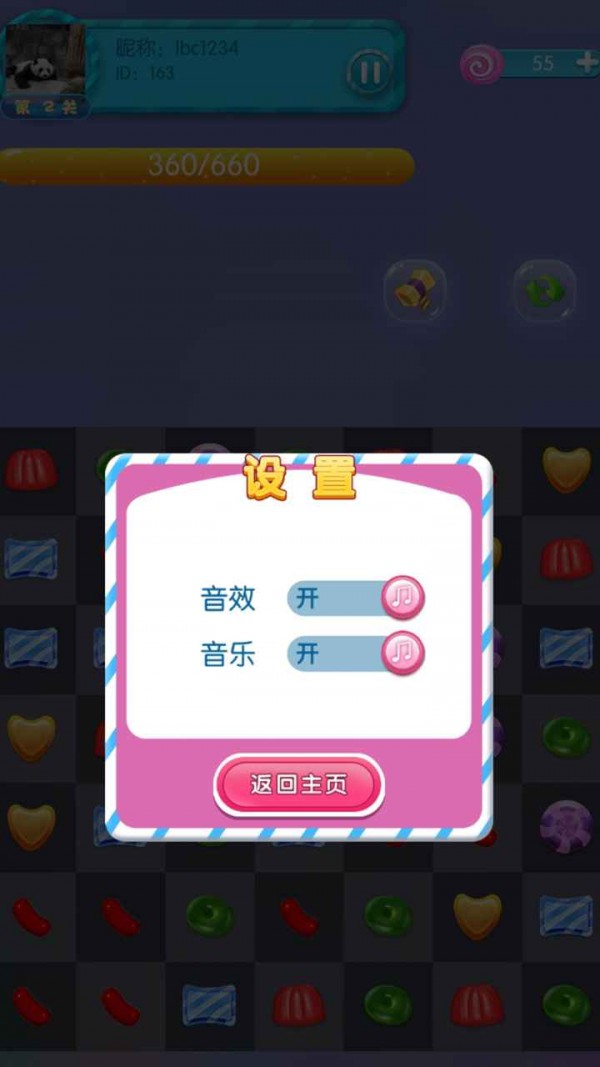Toggle the 音乐 music switch
The width and height of the screenshot is (600, 1067).
point(355,654)
